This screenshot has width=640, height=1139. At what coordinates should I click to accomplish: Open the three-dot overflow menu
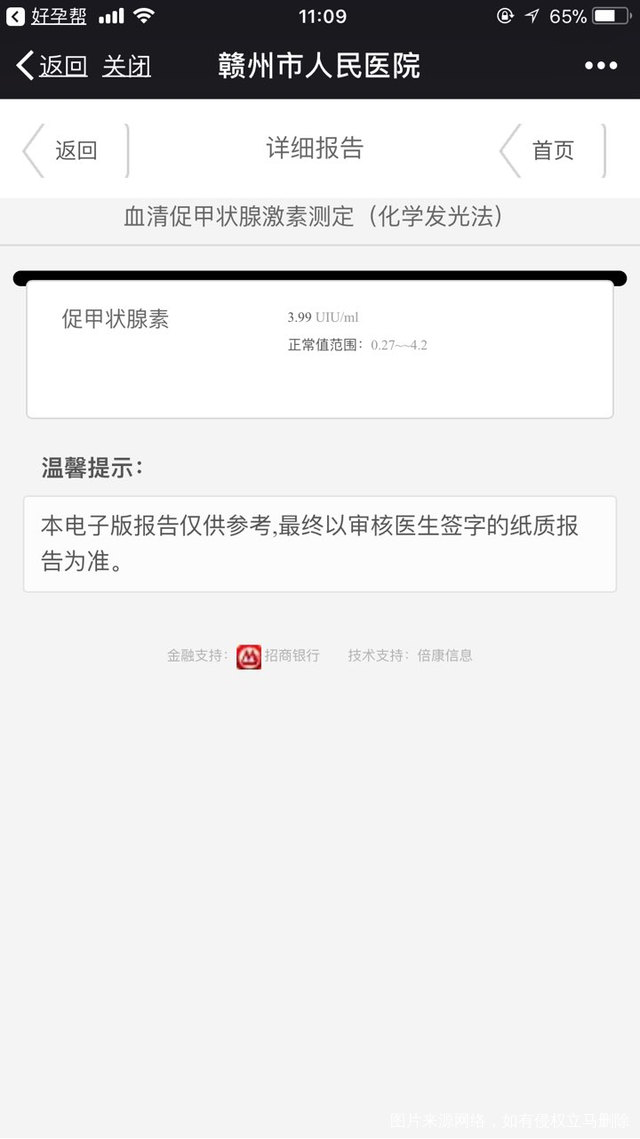(x=600, y=66)
